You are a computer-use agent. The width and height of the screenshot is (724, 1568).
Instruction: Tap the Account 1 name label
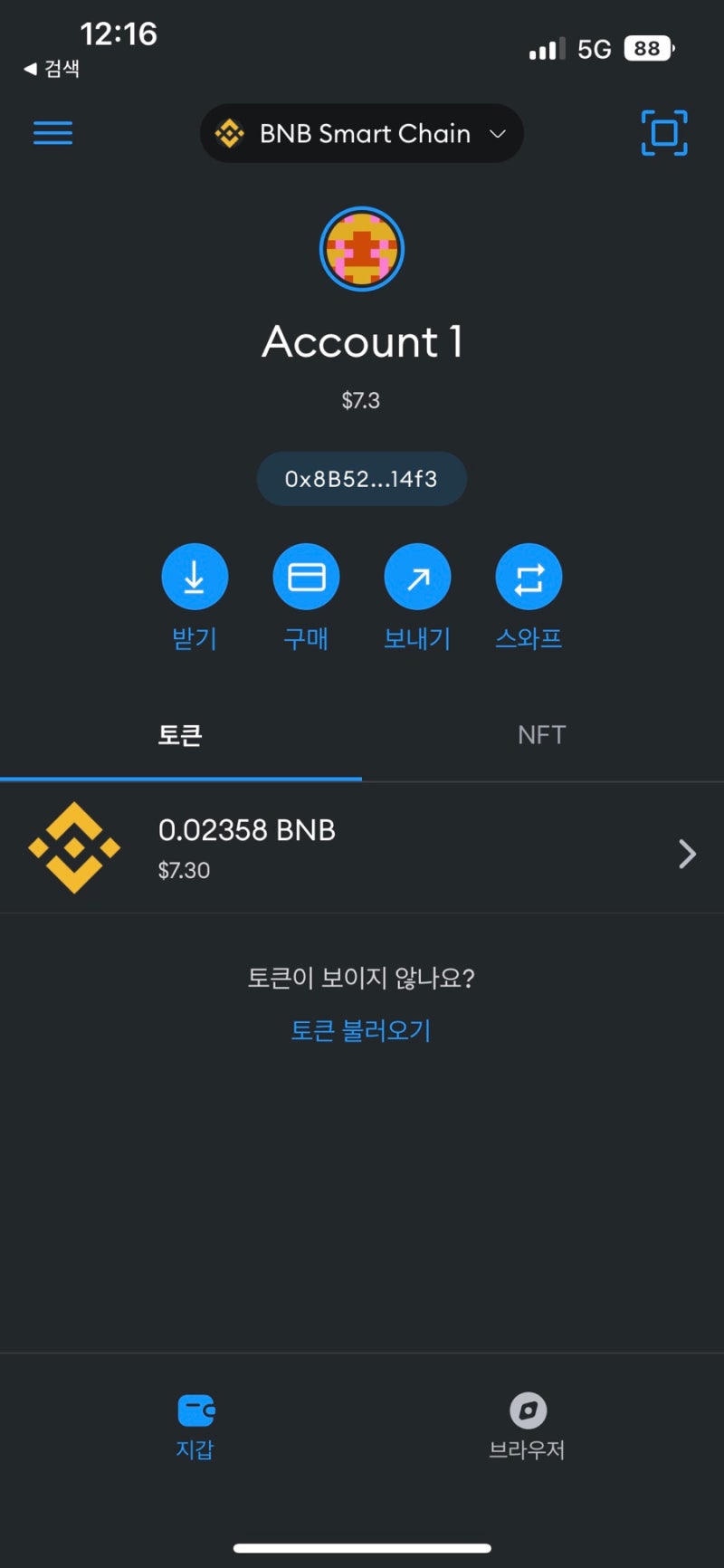(x=362, y=342)
